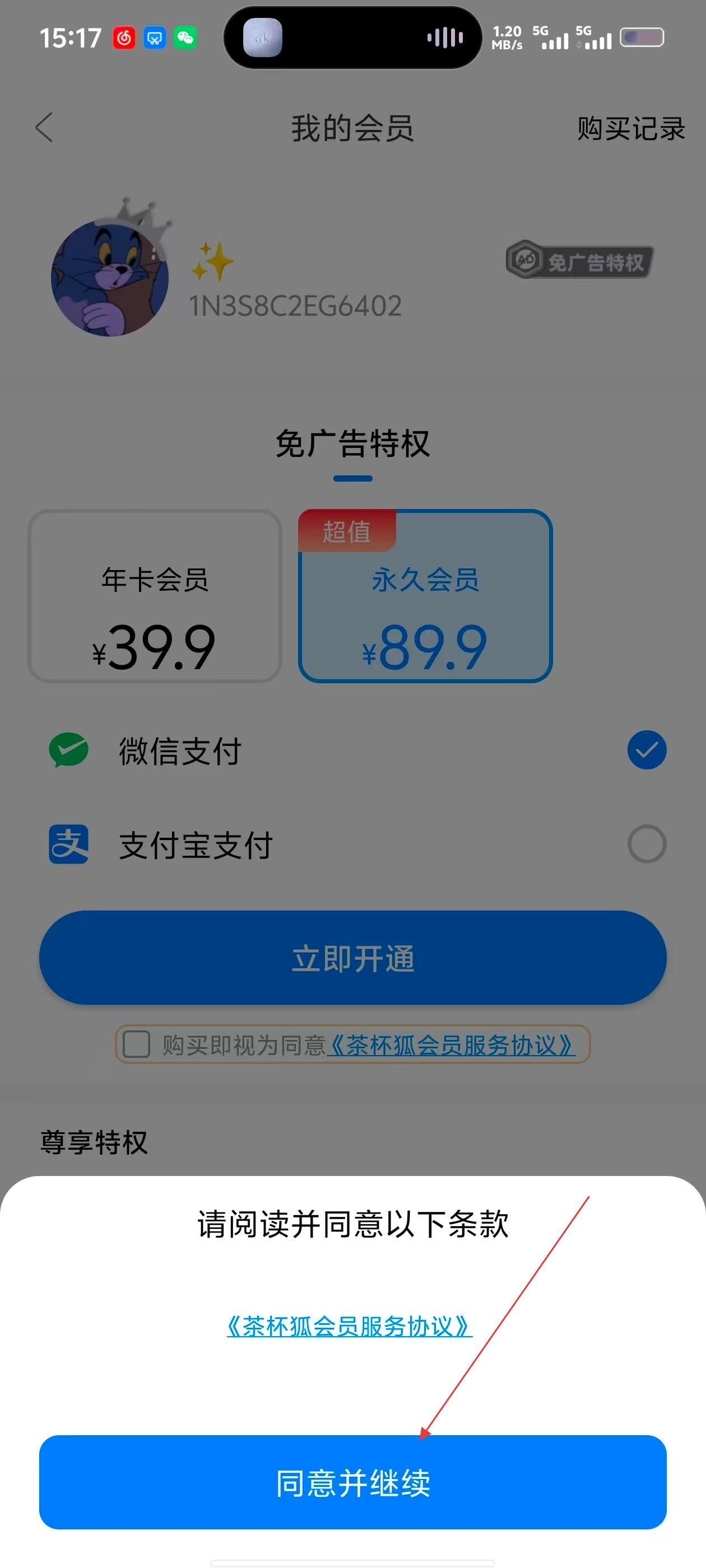Open 购买记录 purchase history

[x=630, y=128]
